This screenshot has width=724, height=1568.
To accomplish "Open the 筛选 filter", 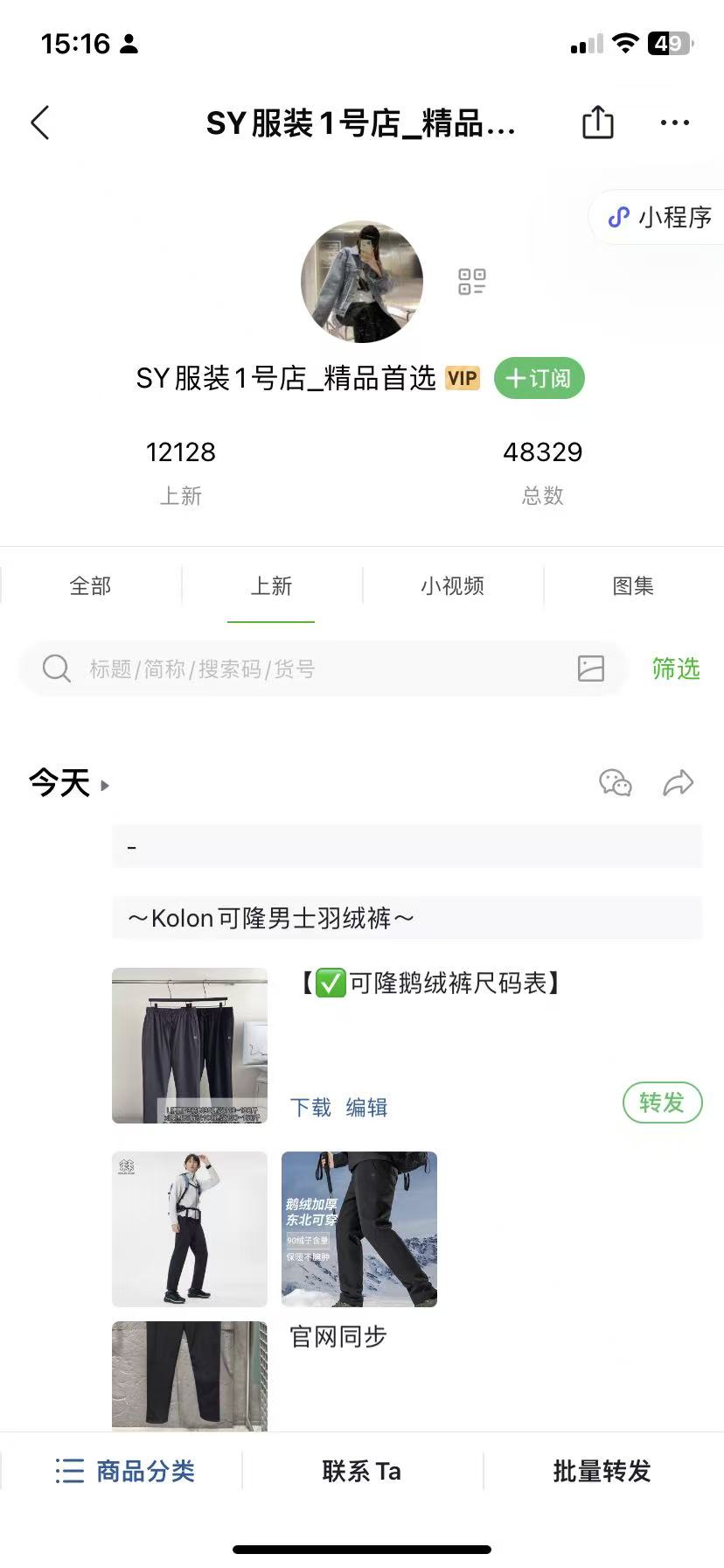I will click(x=676, y=669).
